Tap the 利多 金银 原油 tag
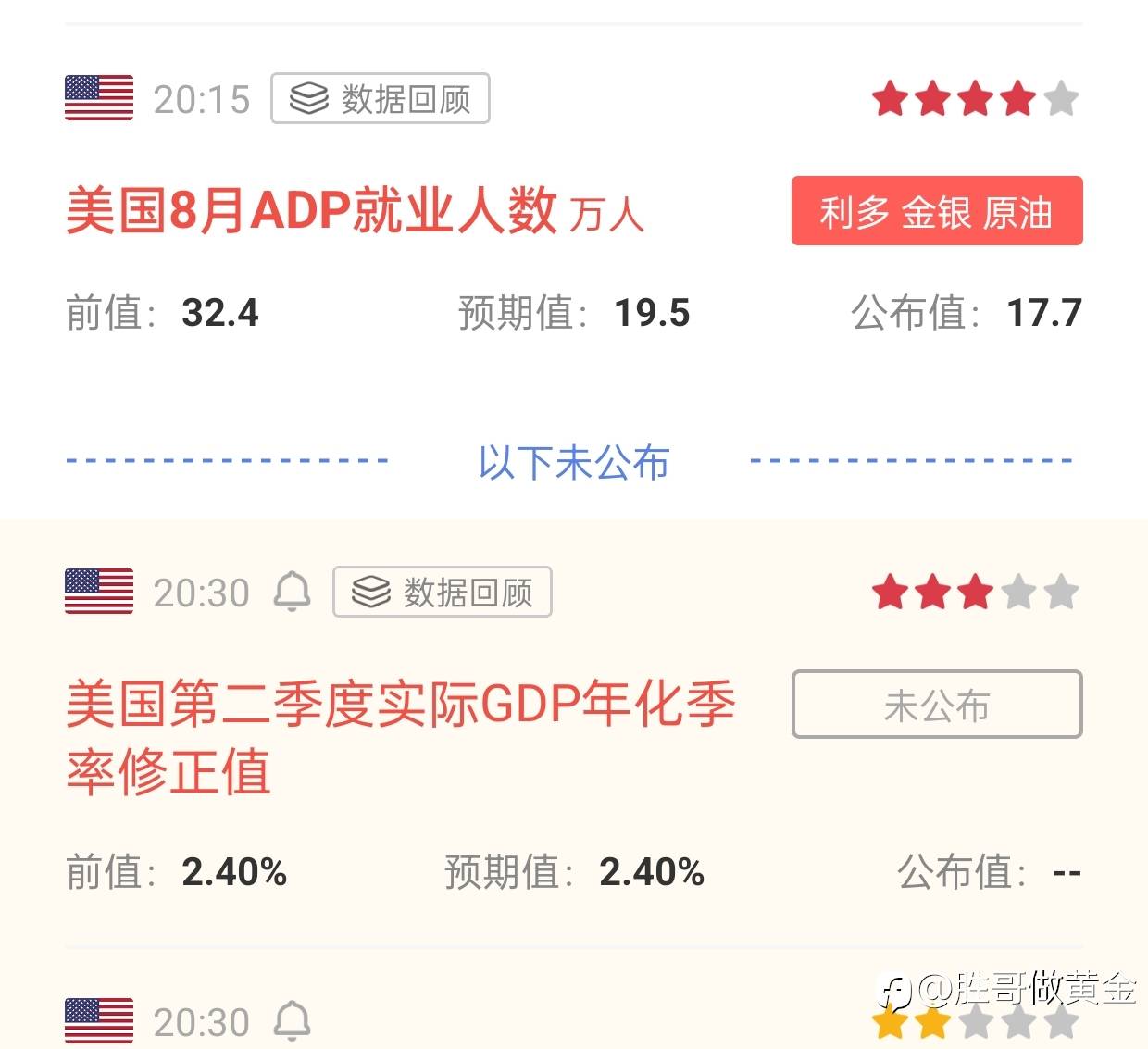This screenshot has height=1049, width=1148. tap(937, 211)
